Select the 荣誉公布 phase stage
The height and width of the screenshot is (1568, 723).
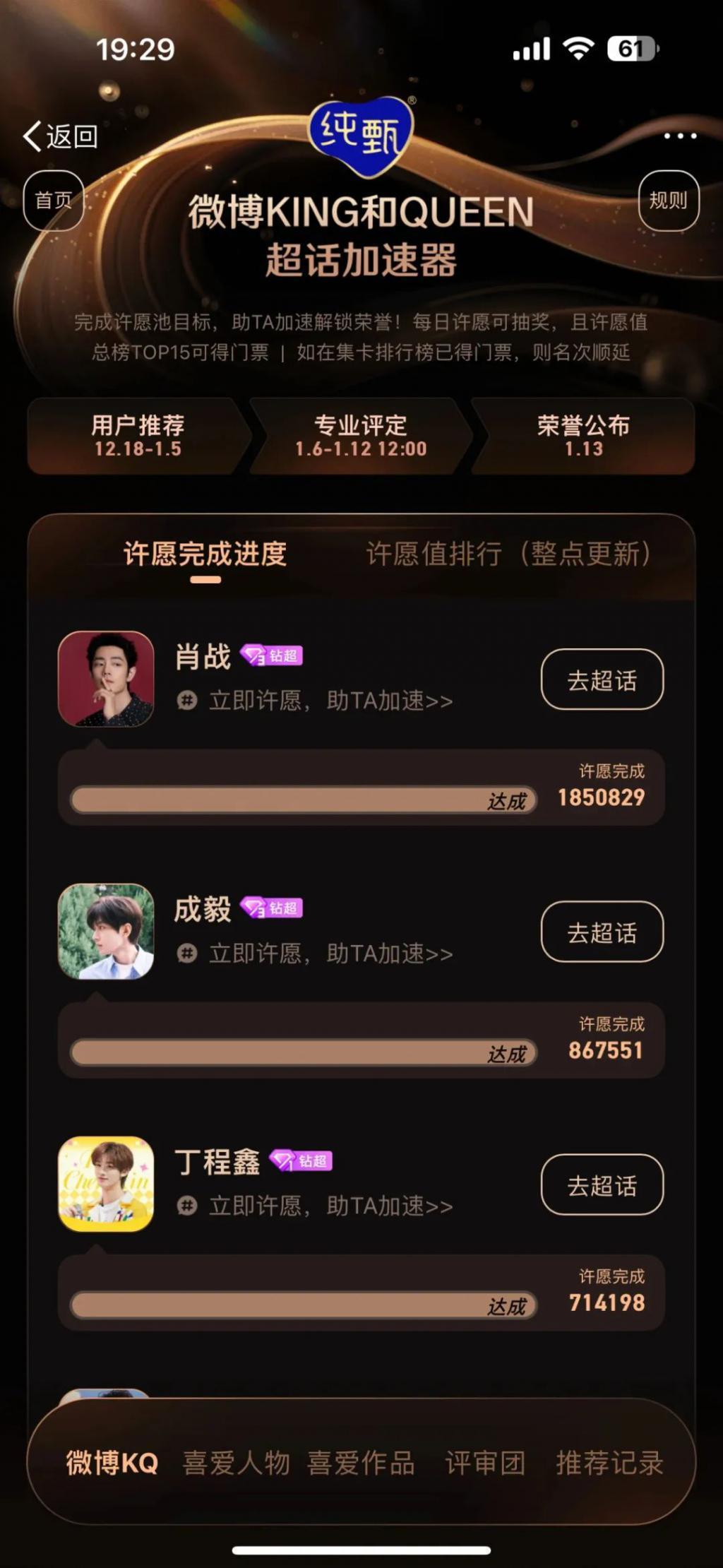pos(583,436)
